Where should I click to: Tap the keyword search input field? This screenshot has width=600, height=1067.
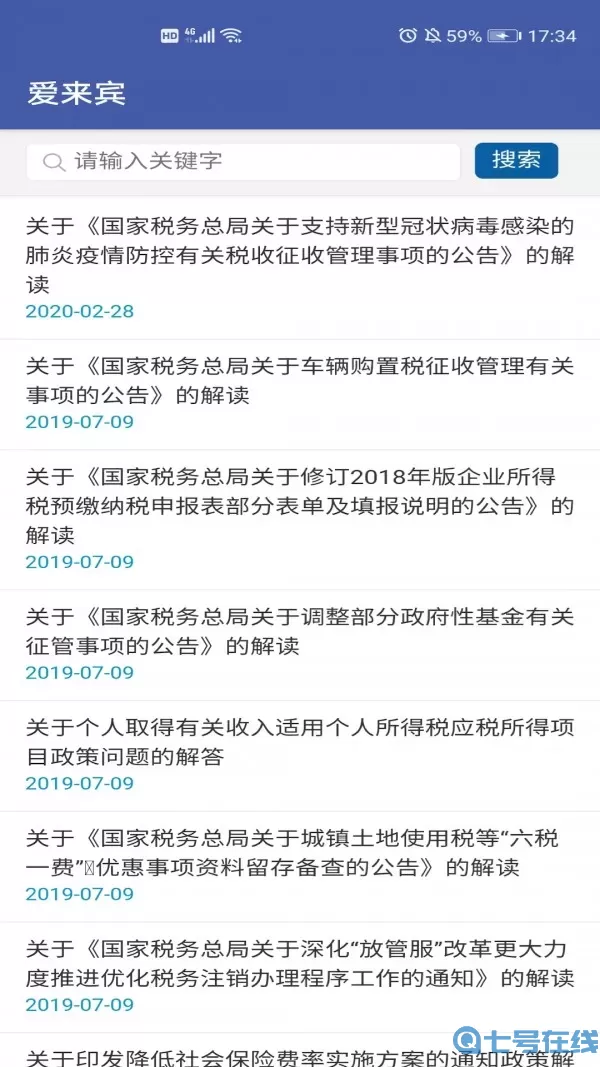click(x=243, y=161)
